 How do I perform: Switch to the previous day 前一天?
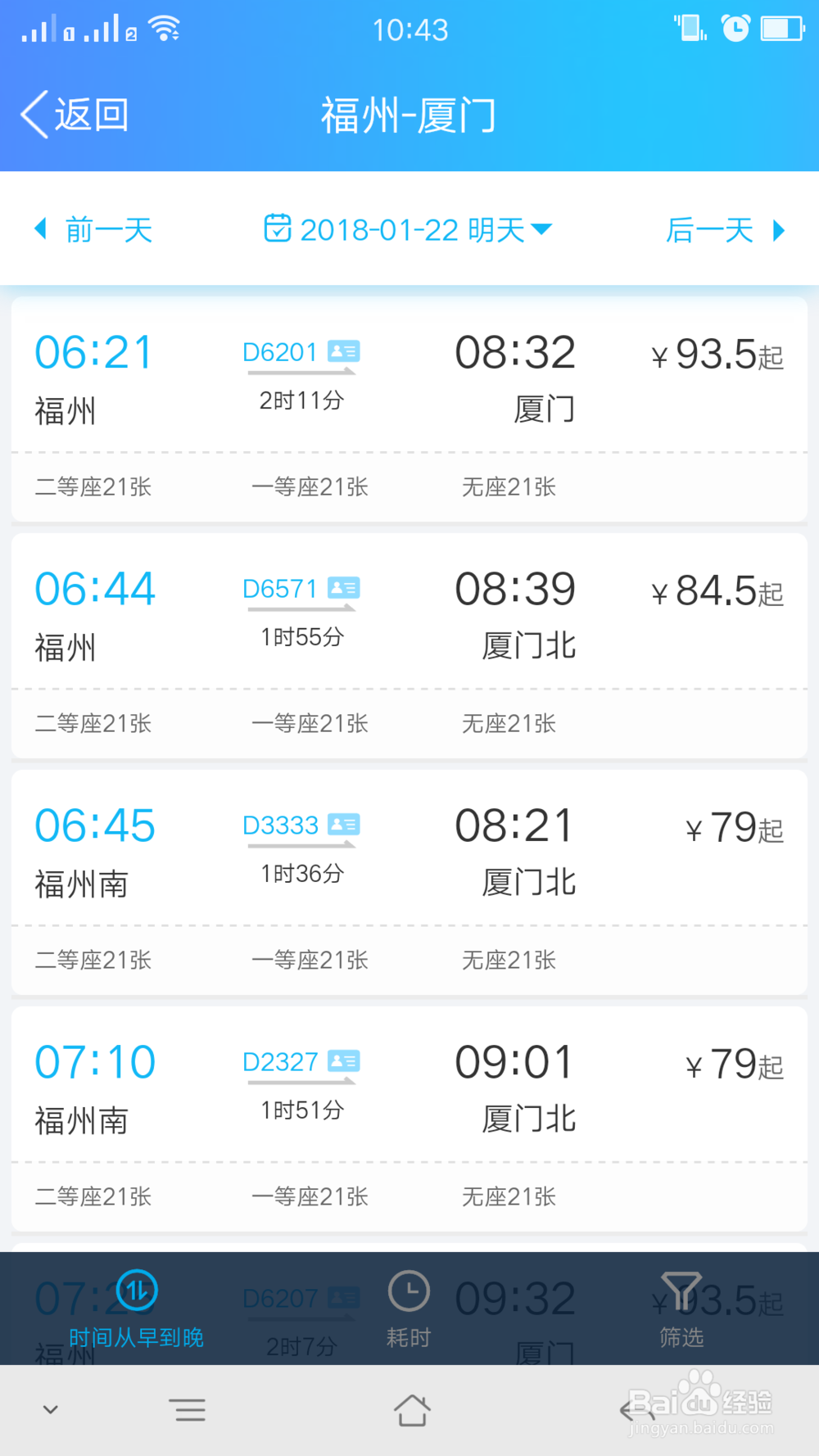pyautogui.click(x=93, y=229)
